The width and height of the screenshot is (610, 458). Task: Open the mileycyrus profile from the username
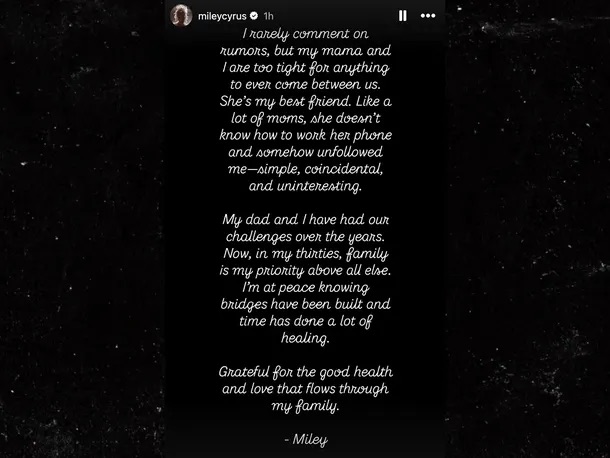click(x=223, y=16)
